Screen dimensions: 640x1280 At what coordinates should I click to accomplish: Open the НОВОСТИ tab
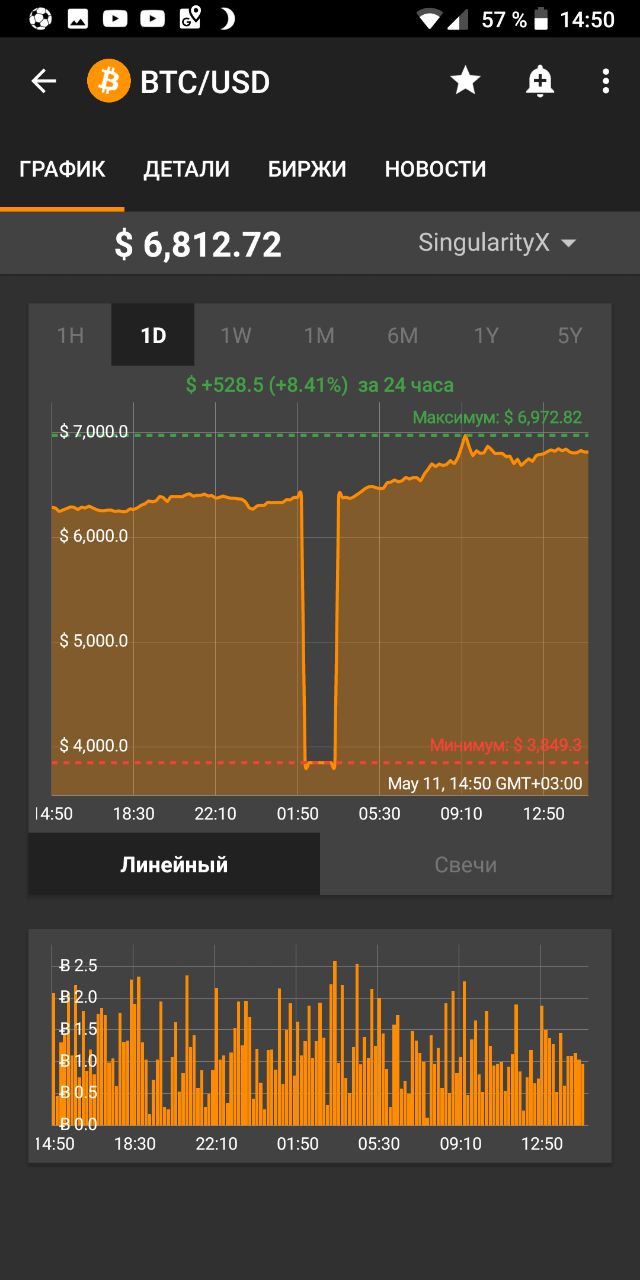[x=435, y=169]
